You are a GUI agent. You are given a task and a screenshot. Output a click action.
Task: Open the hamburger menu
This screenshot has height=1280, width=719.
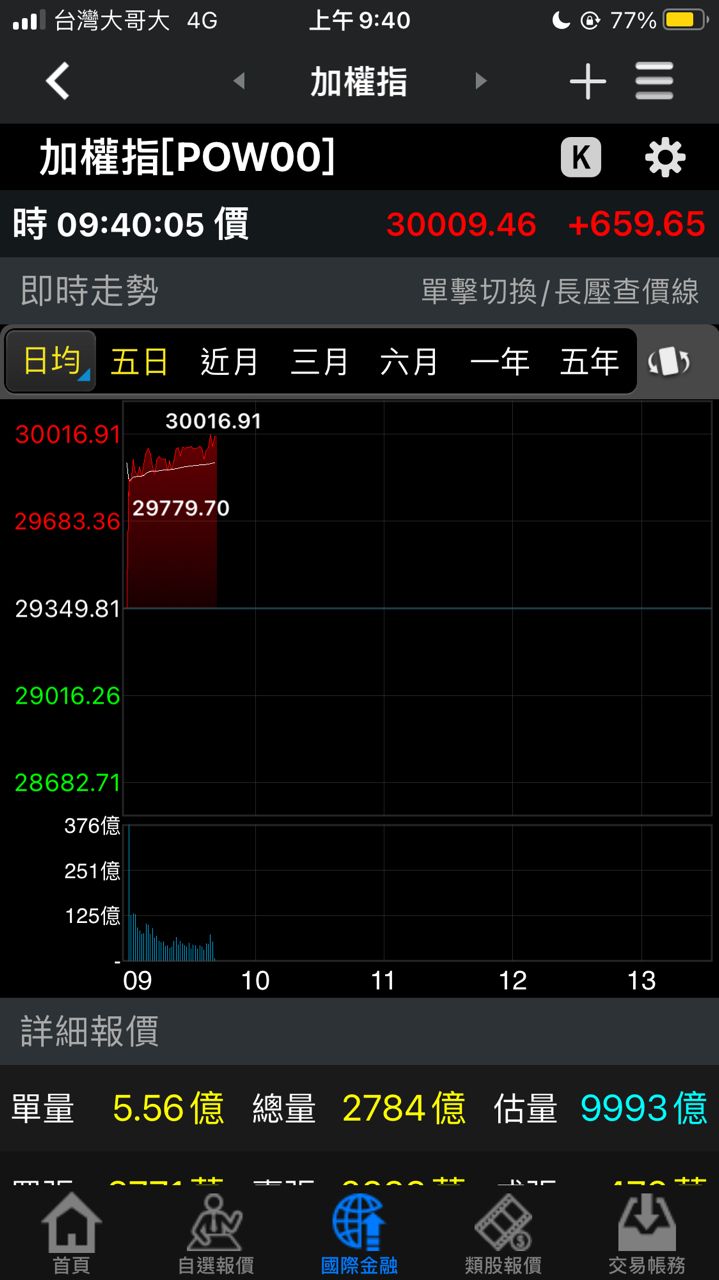tap(655, 81)
